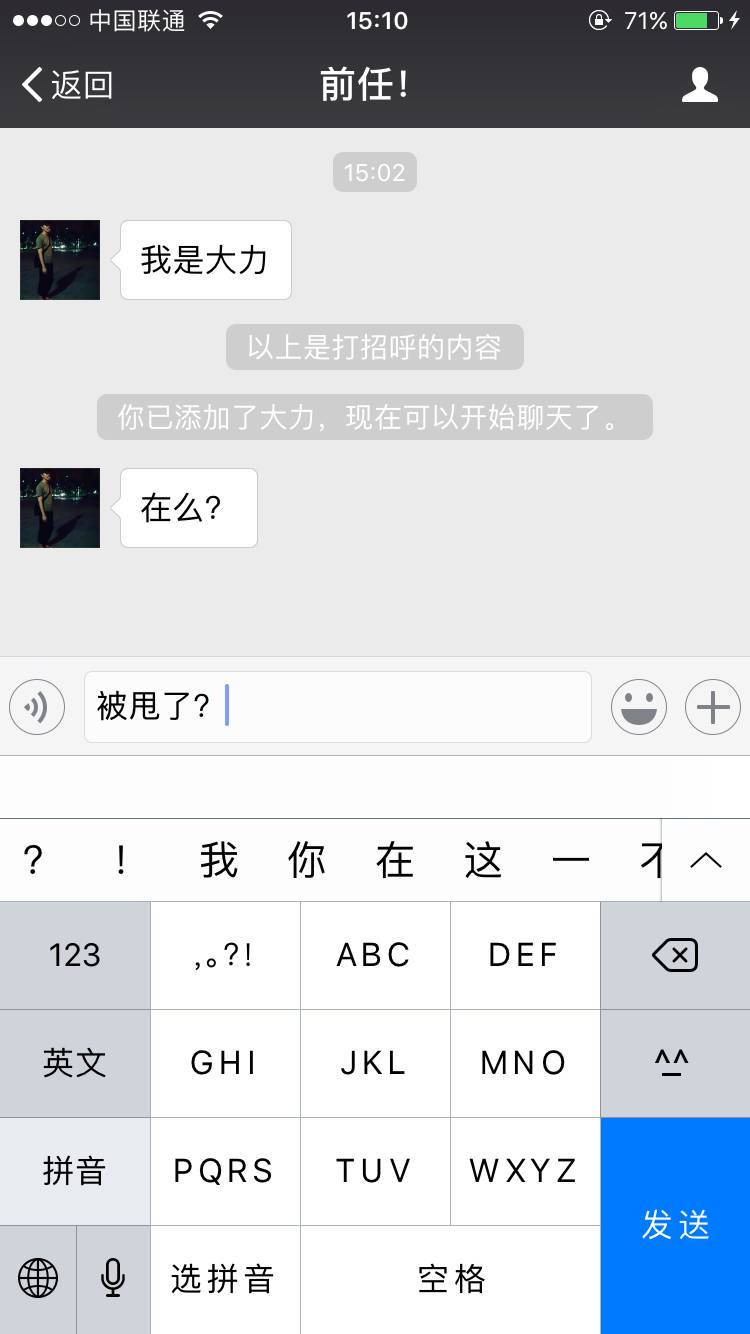Pick the candidate 在
The height and width of the screenshot is (1334, 750).
pyautogui.click(x=395, y=860)
